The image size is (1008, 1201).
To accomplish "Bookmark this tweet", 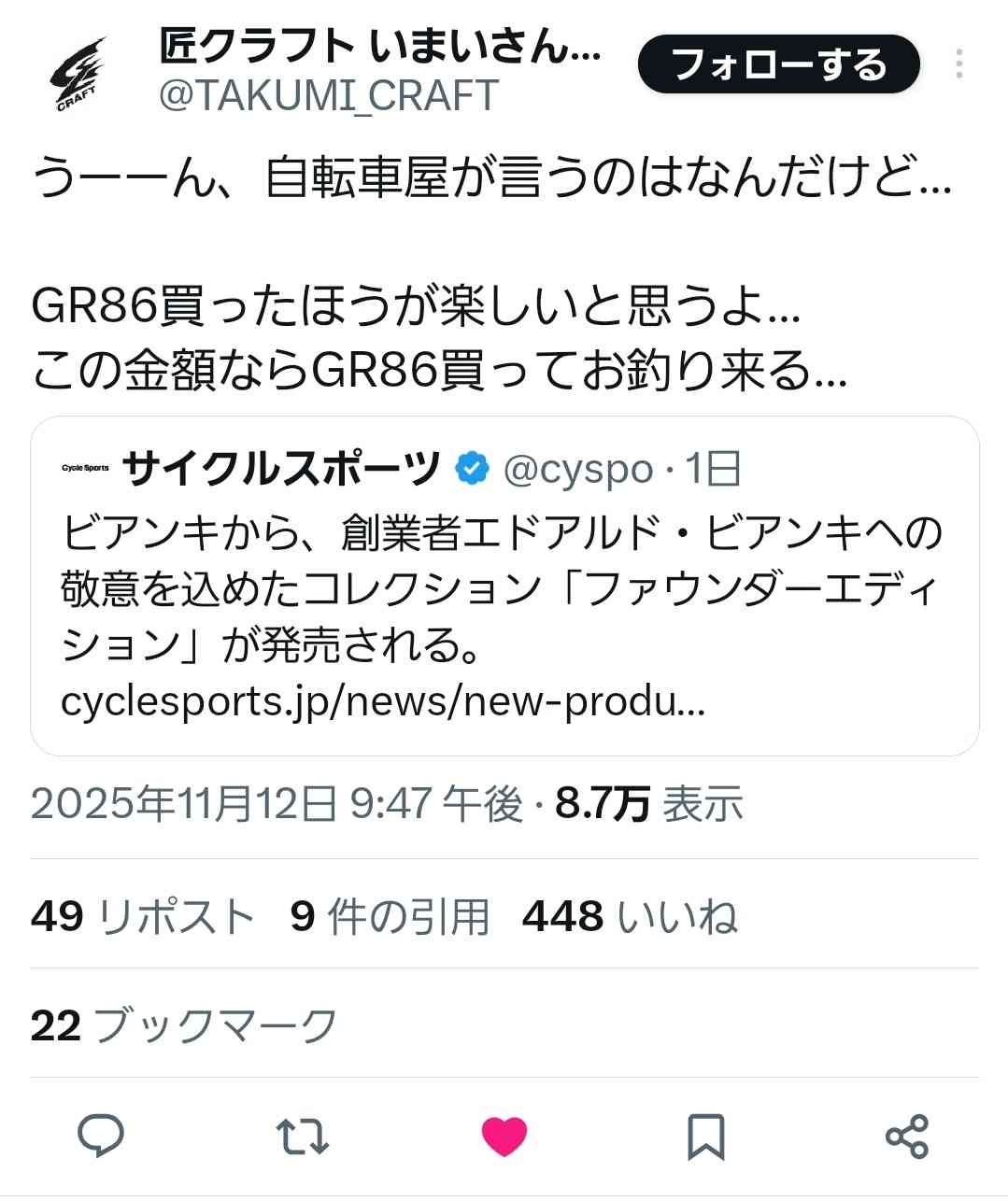I will [705, 1137].
